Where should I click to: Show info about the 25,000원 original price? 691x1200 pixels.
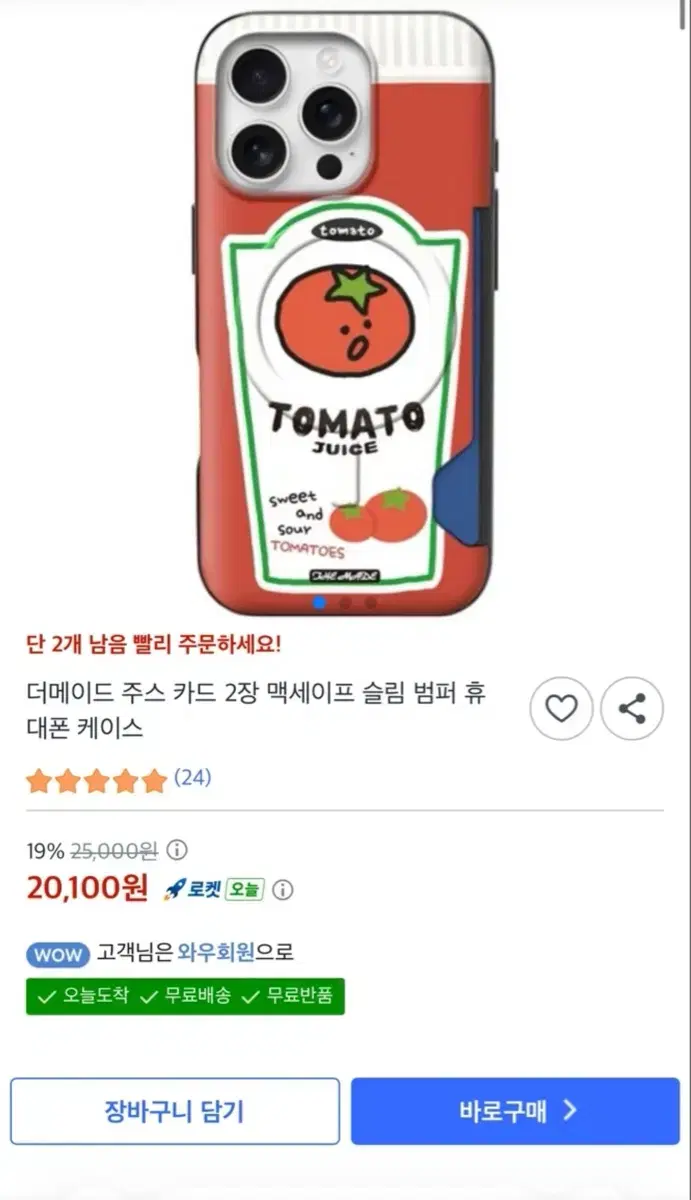[176, 851]
